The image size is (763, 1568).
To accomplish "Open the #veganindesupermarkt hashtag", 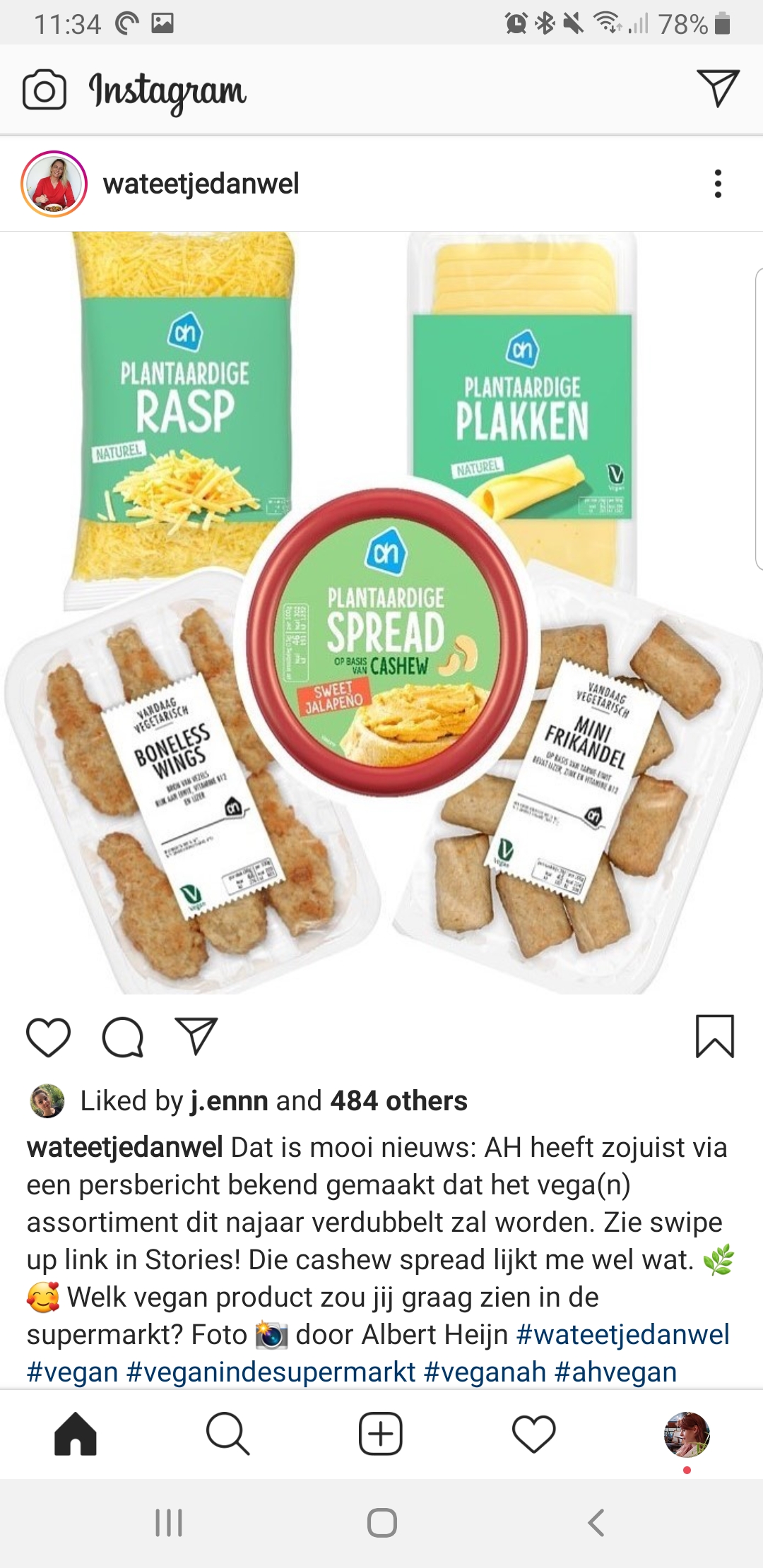I will click(x=271, y=1372).
